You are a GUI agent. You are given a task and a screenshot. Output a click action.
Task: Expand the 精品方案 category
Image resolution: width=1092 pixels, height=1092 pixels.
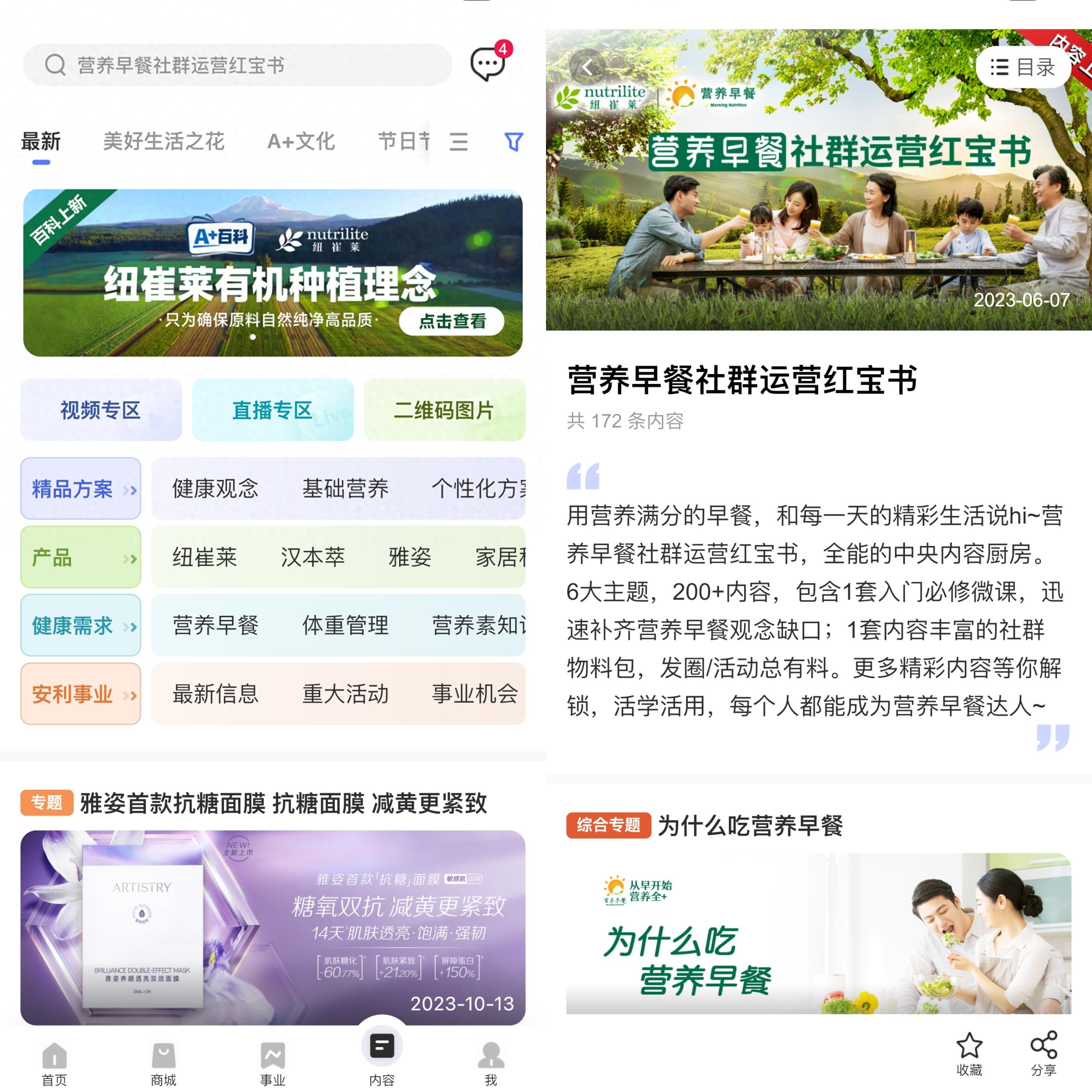point(81,488)
